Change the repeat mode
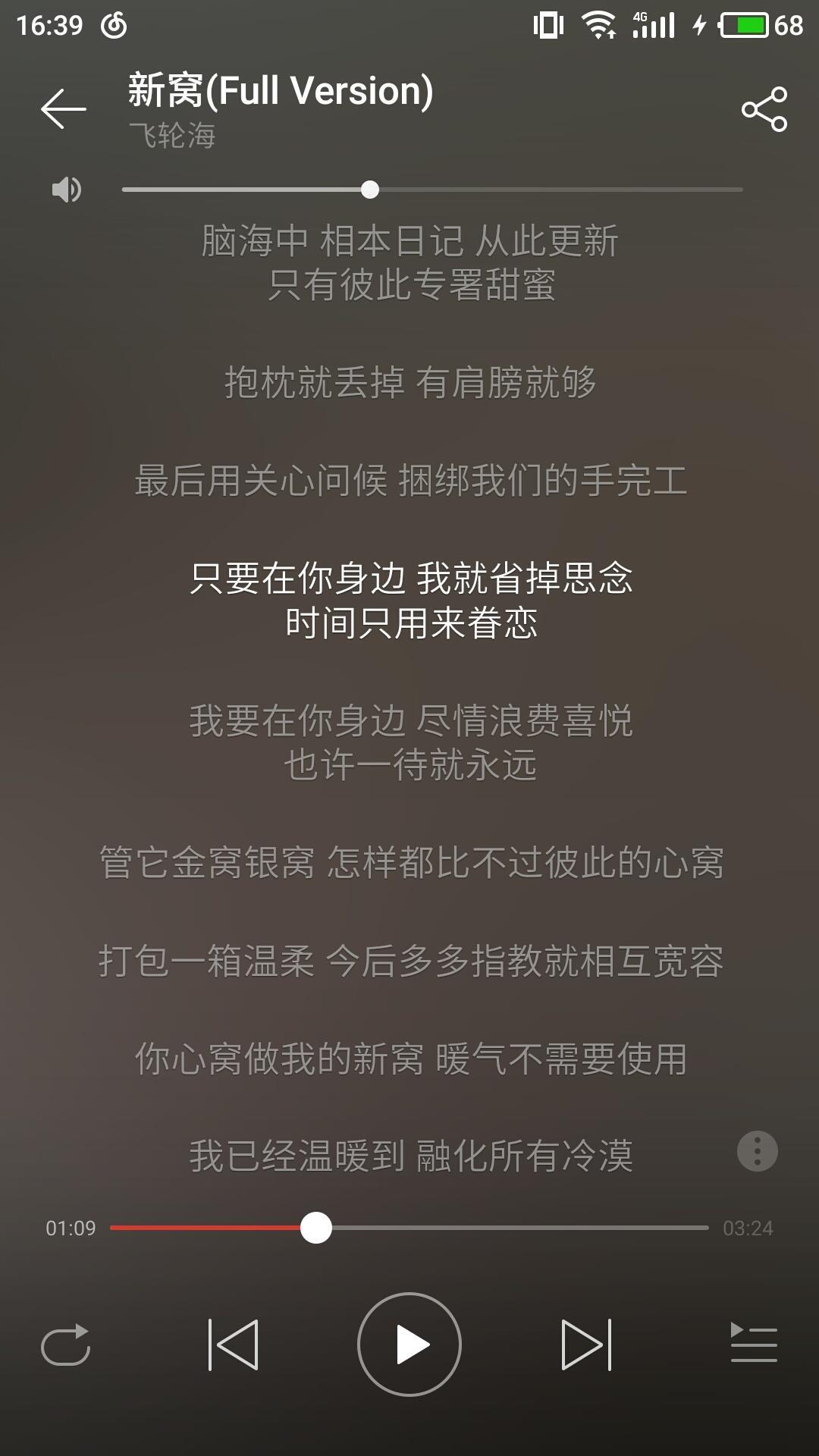Viewport: 819px width, 1456px height. tap(66, 1345)
